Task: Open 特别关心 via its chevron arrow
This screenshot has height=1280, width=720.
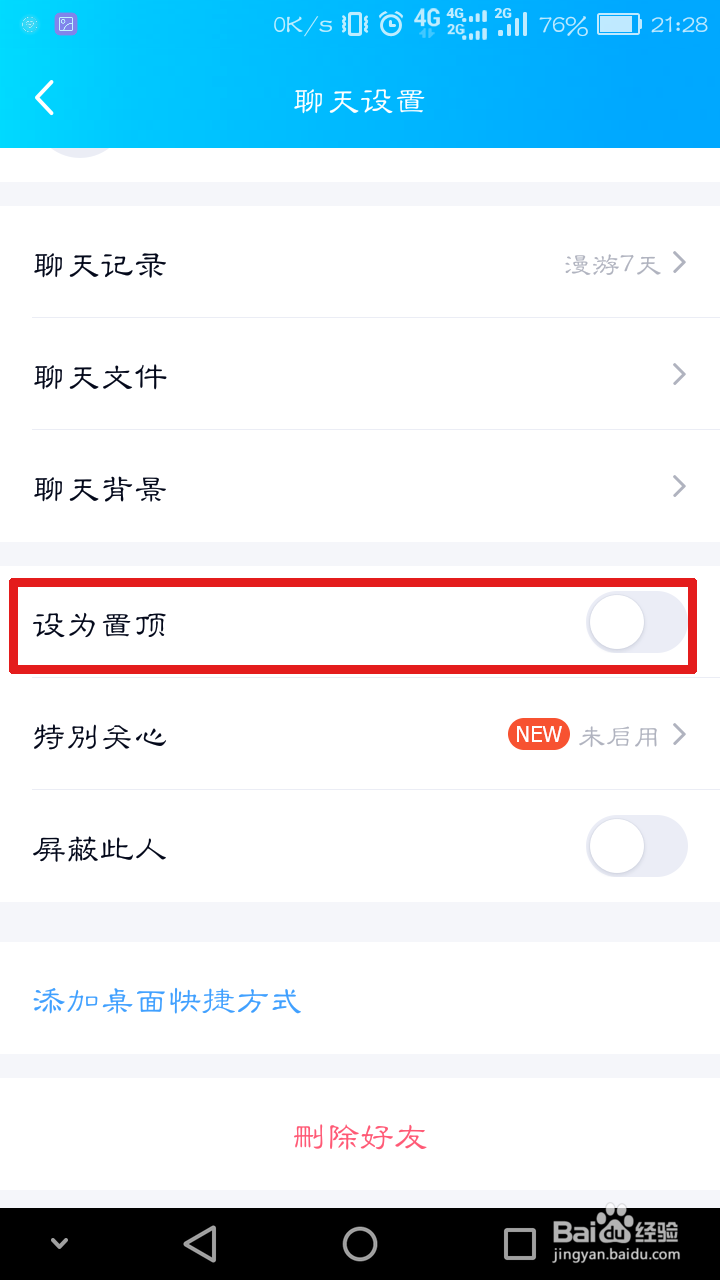Action: point(679,735)
